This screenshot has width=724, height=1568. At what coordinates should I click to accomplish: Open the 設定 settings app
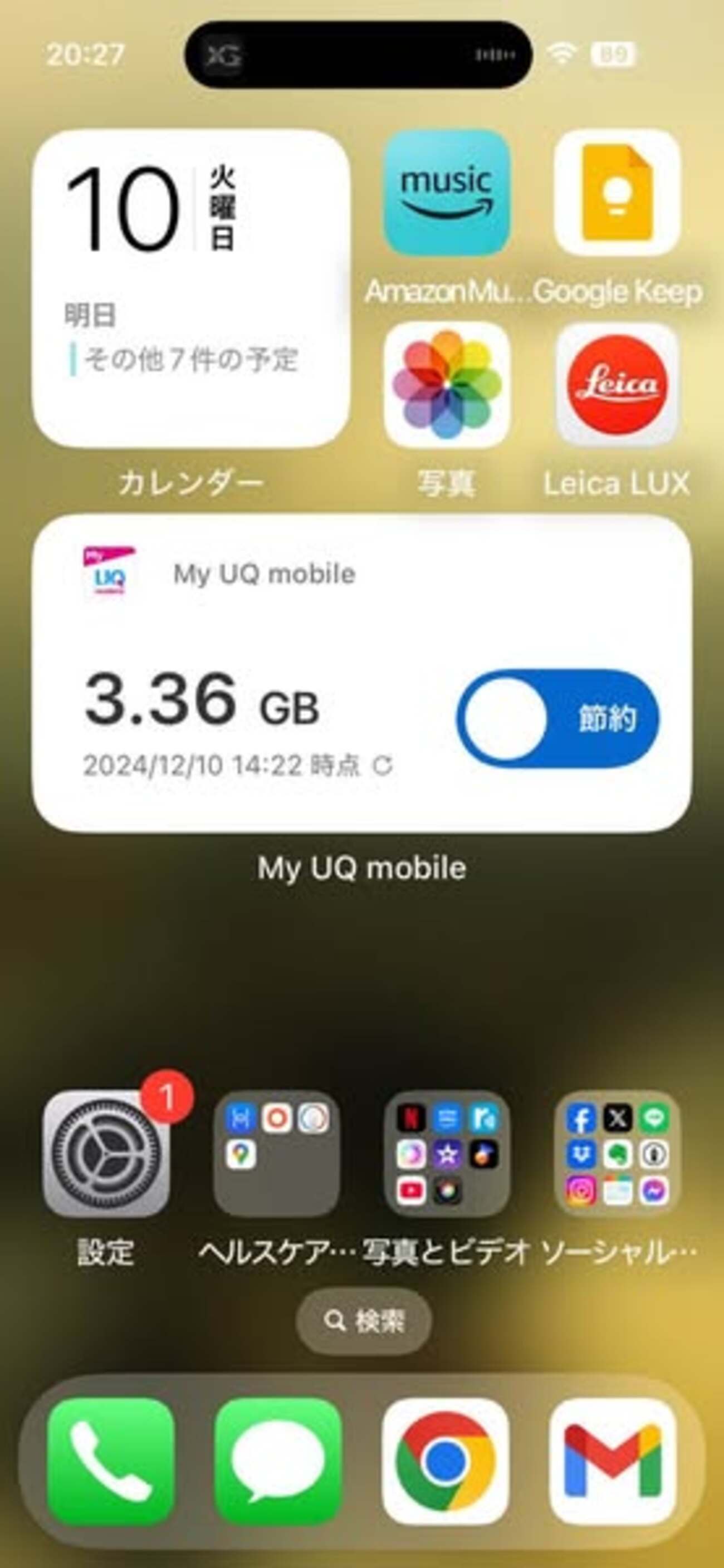tap(106, 1154)
